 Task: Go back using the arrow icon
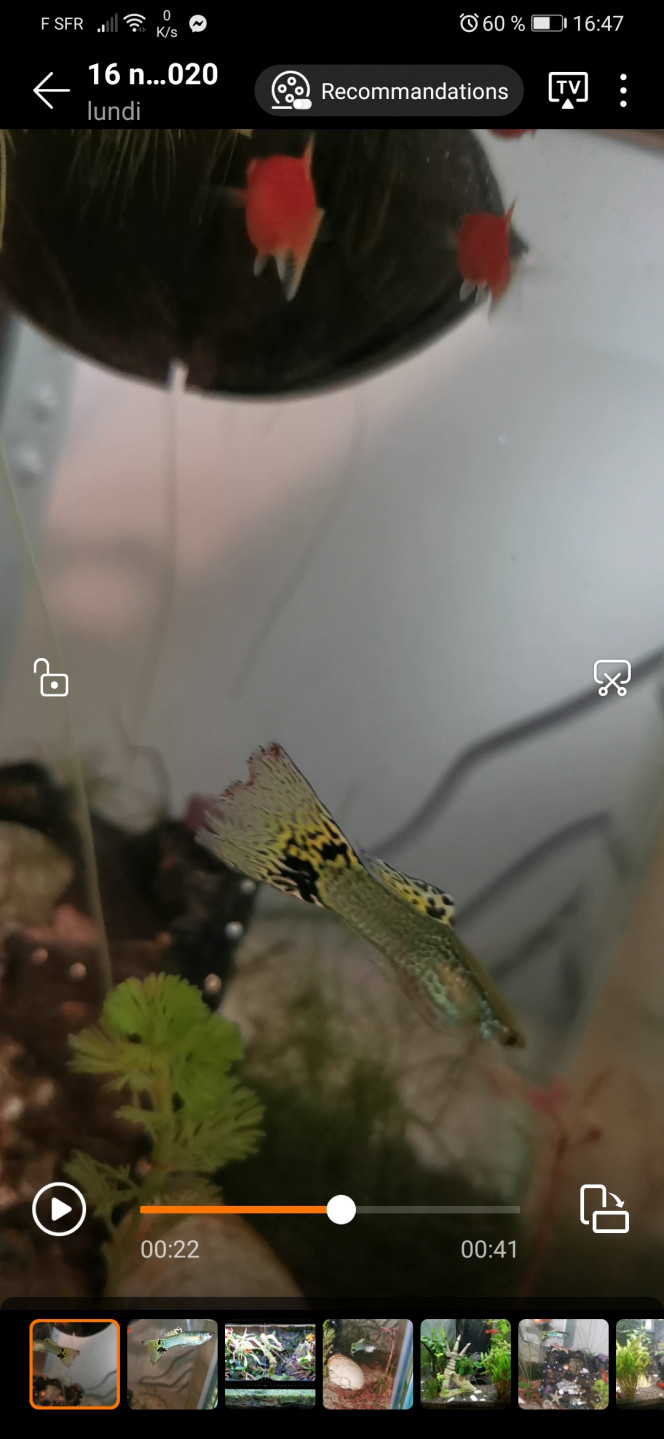click(50, 91)
